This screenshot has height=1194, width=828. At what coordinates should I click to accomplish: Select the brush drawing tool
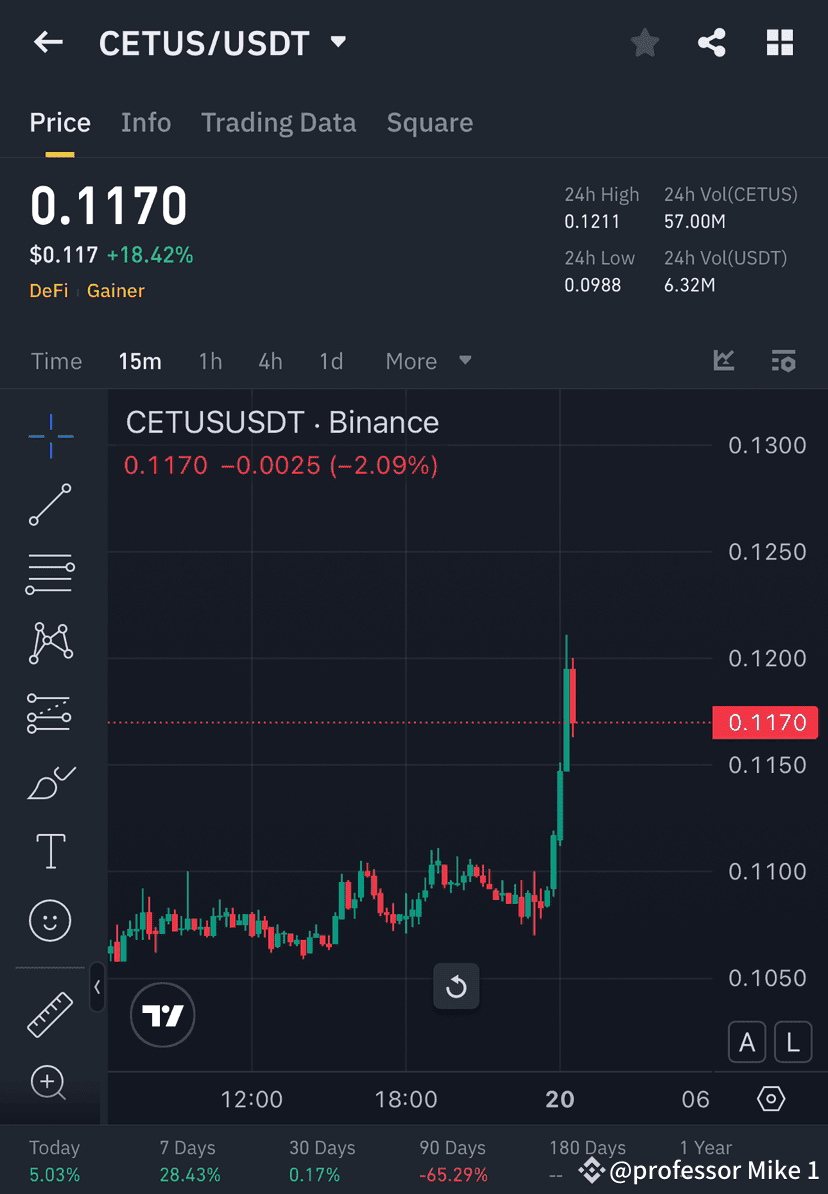50,783
